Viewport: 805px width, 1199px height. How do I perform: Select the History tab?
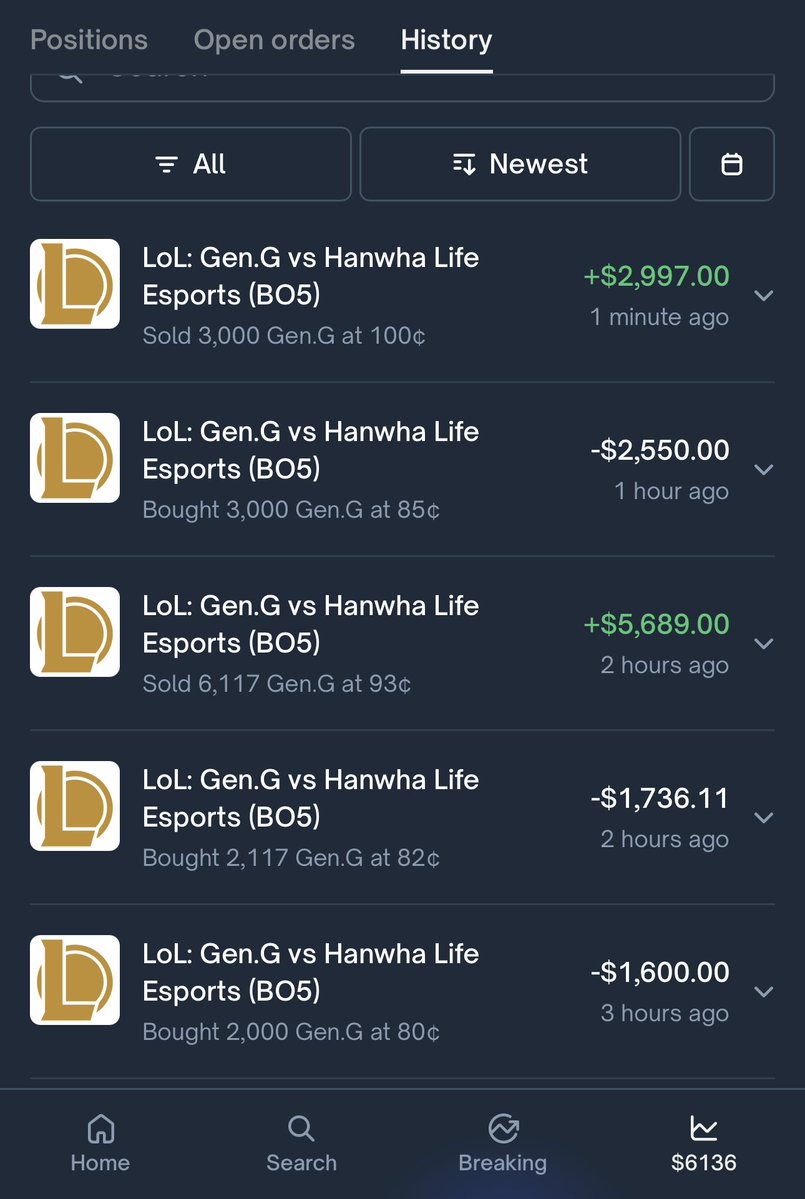click(446, 40)
